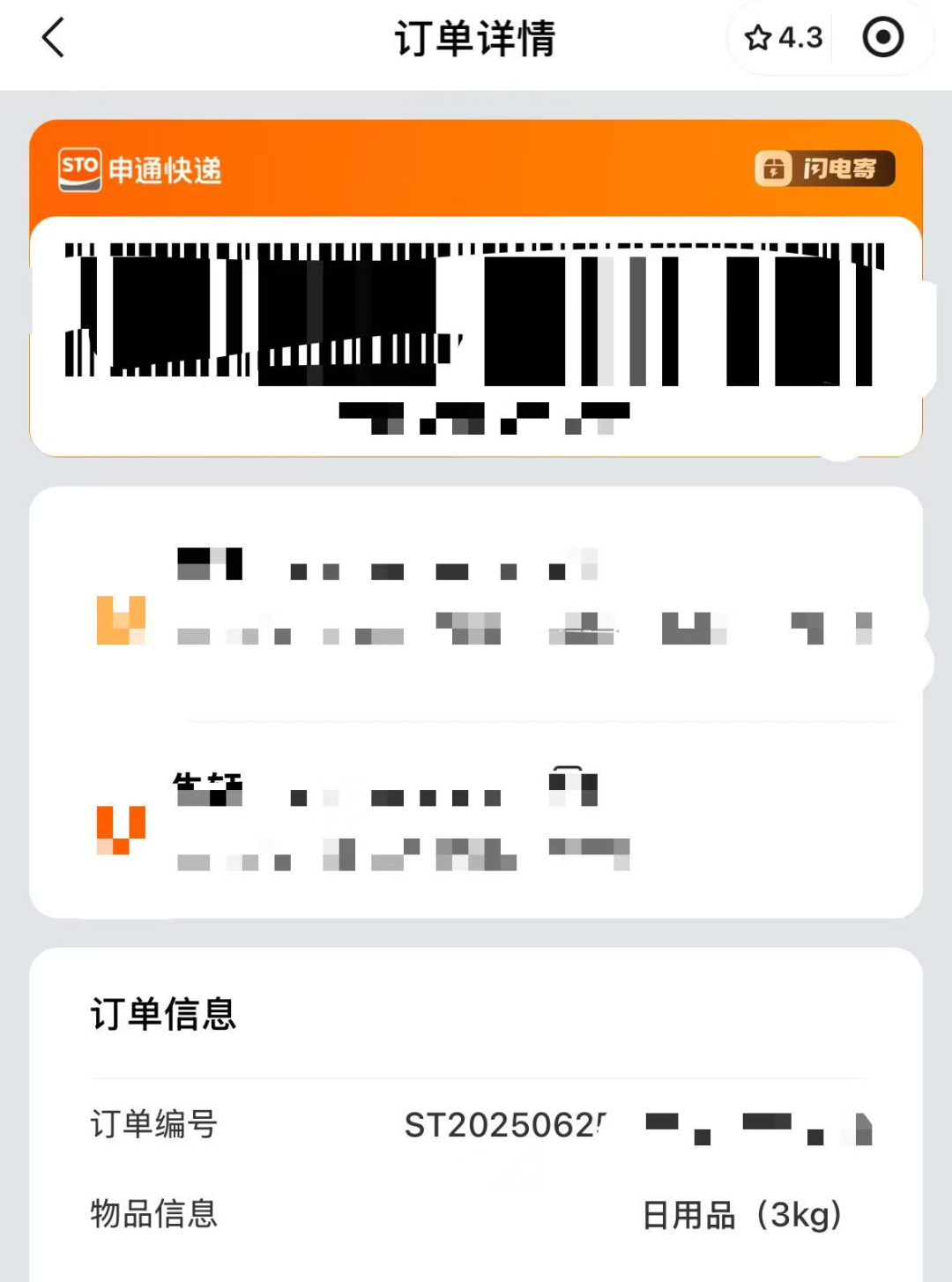The width and height of the screenshot is (952, 1282).
Task: Open the 4.3 star rating button
Action: click(x=782, y=39)
